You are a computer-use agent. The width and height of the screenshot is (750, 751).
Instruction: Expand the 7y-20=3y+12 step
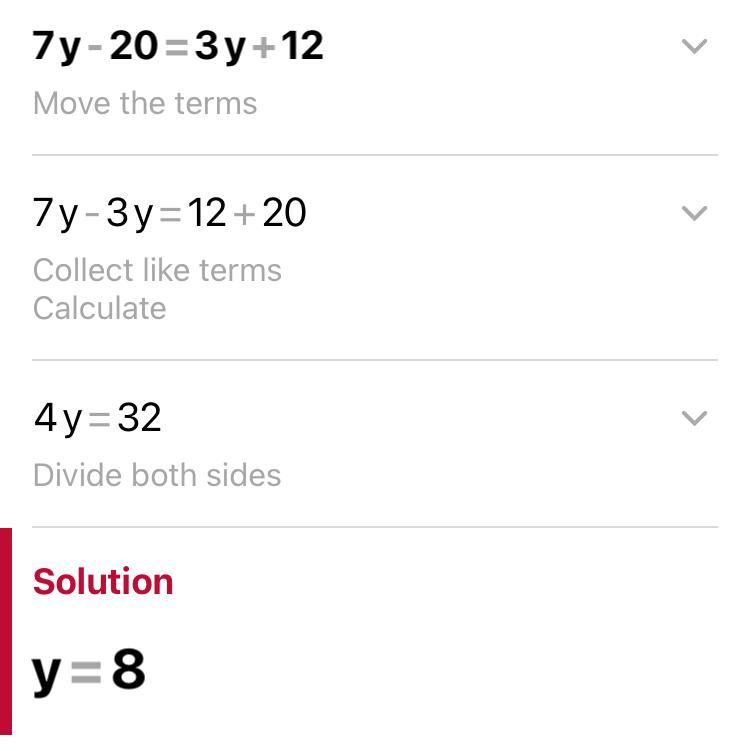[x=693, y=46]
